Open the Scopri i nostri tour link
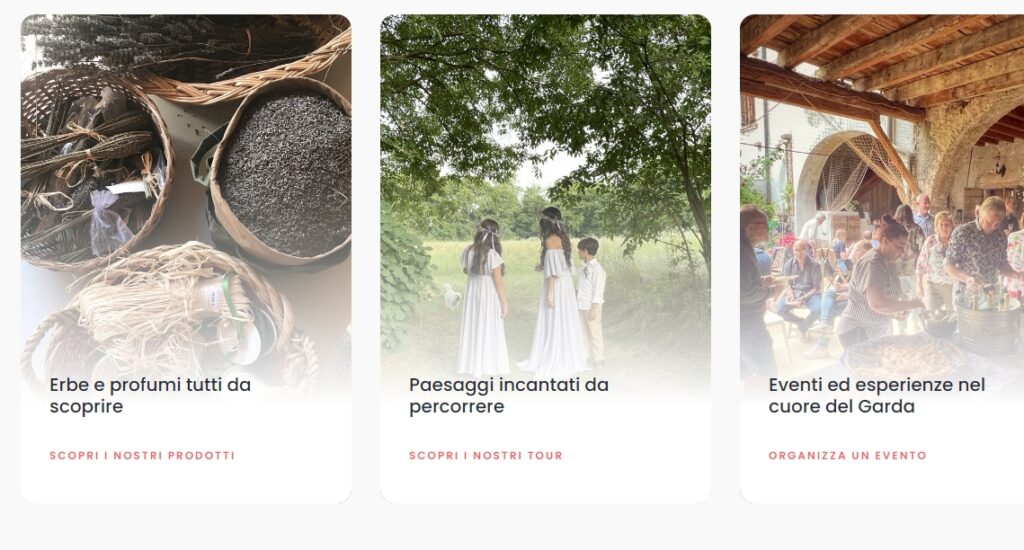Viewport: 1024px width, 550px height. tap(485, 456)
